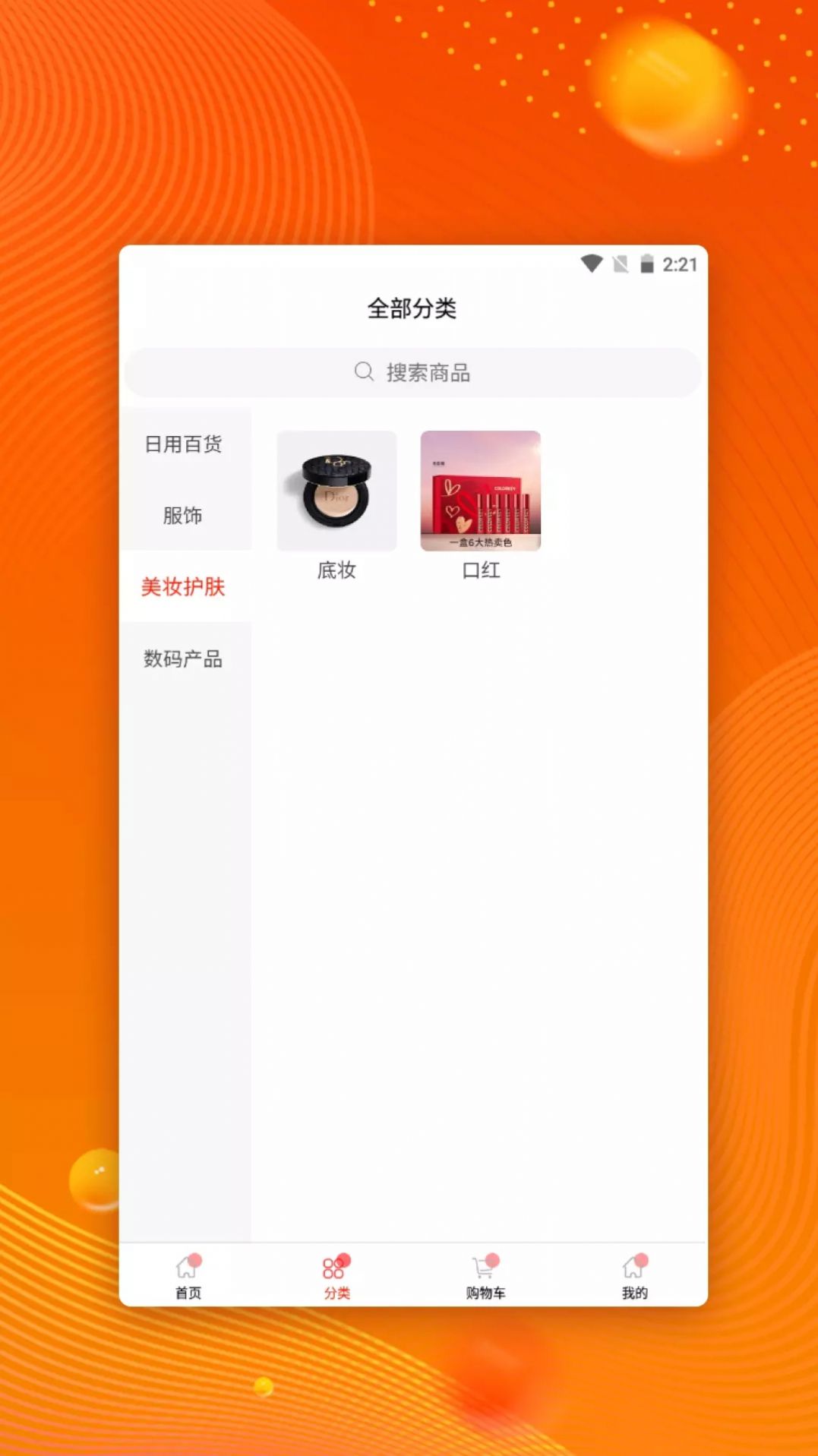Expand the 底妆 subcategory
This screenshot has width=818, height=1456.
point(337,490)
